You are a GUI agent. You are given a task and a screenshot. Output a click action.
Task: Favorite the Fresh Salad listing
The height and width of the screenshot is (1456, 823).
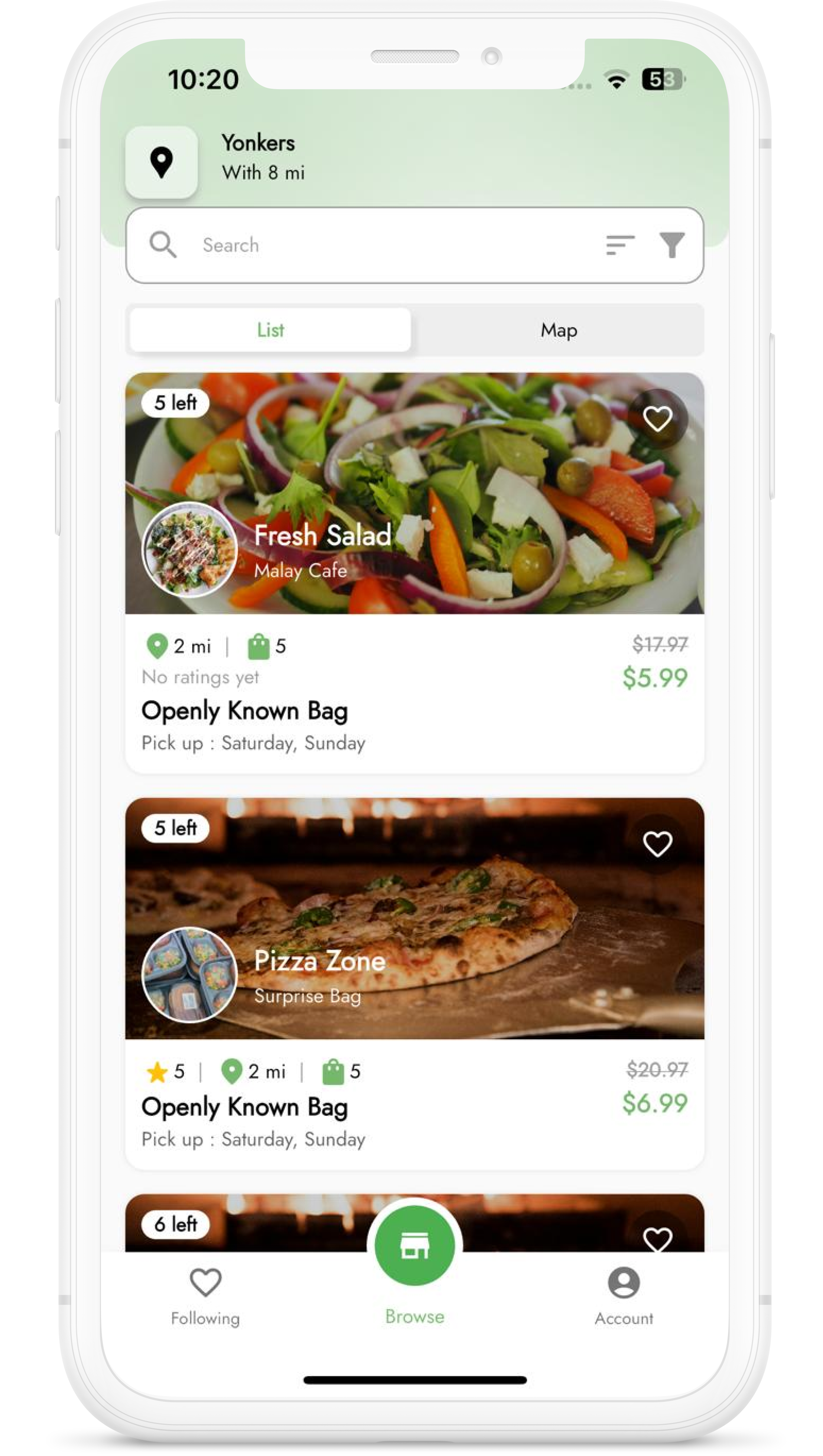coord(657,419)
